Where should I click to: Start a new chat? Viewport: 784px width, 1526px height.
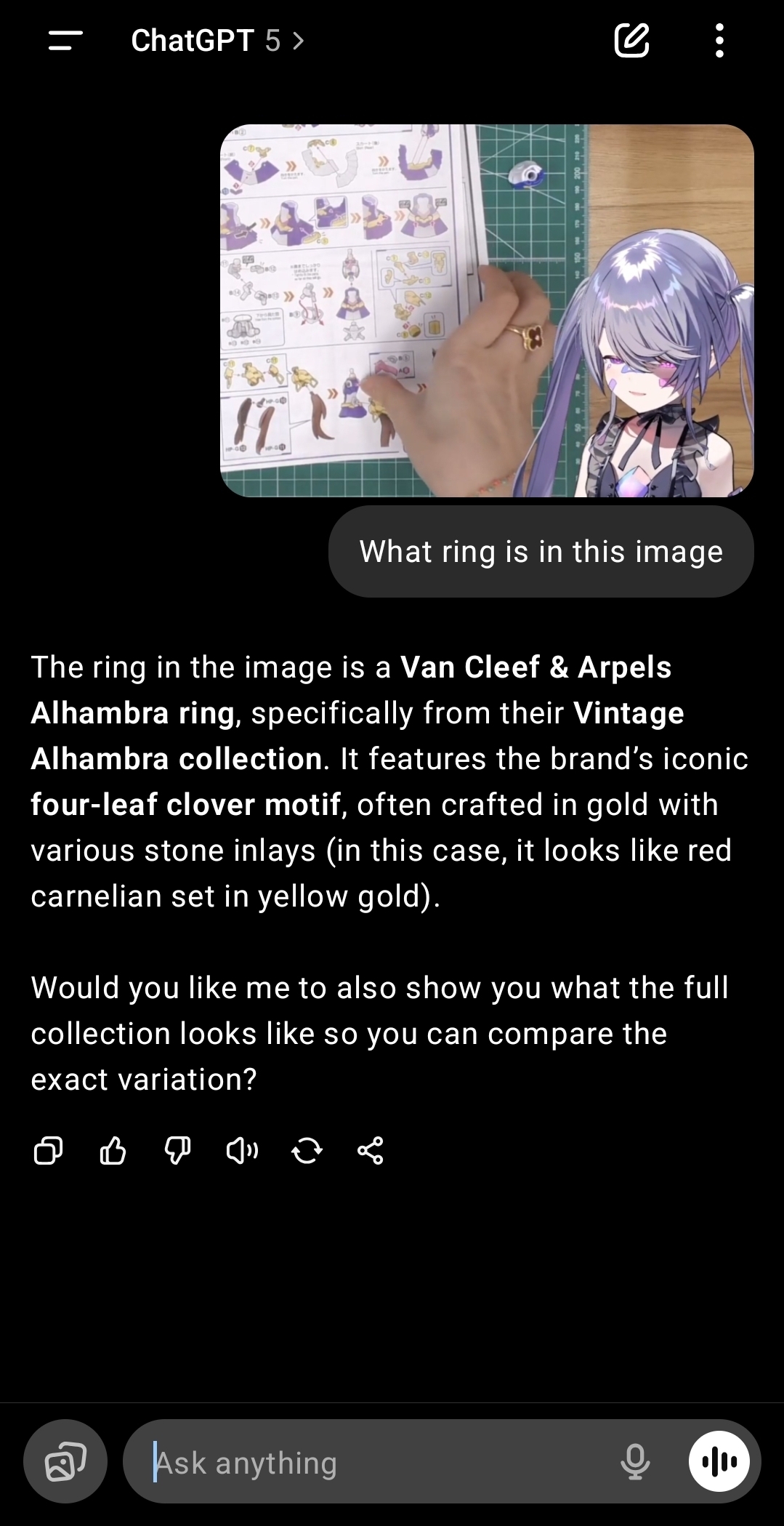(x=631, y=41)
